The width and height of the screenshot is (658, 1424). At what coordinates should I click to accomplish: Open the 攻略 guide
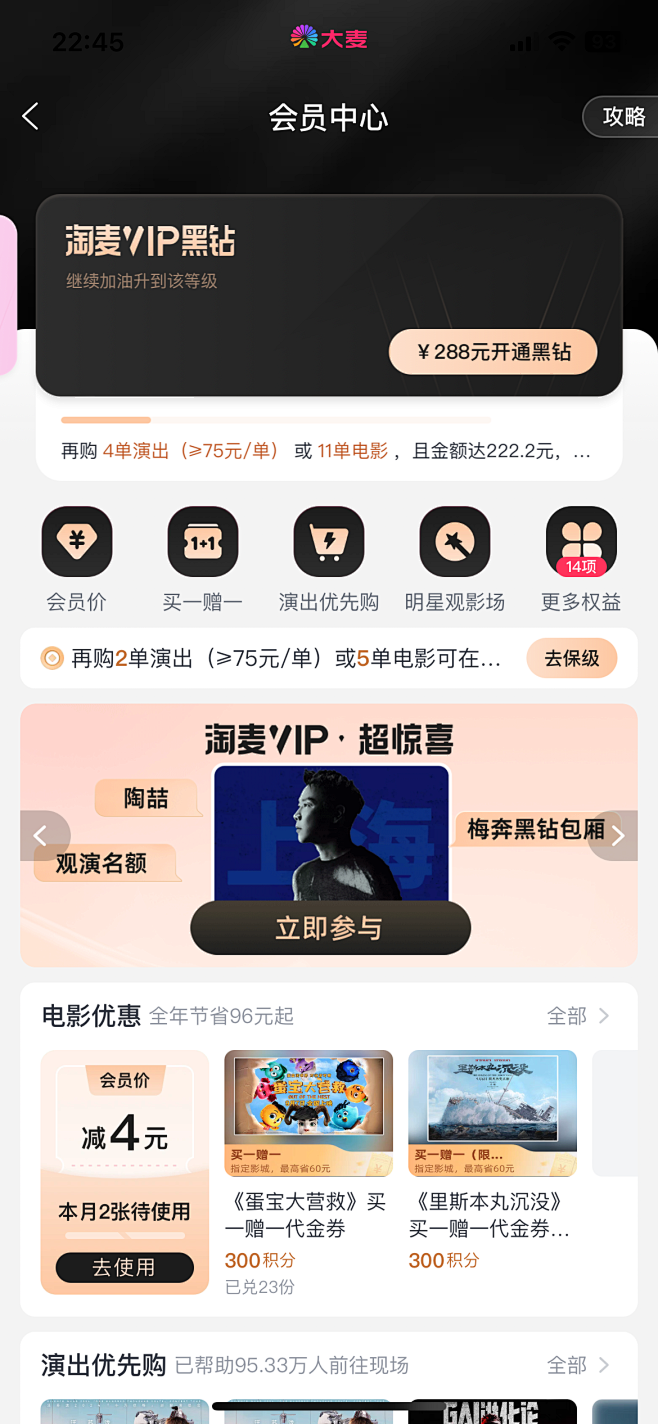[623, 117]
